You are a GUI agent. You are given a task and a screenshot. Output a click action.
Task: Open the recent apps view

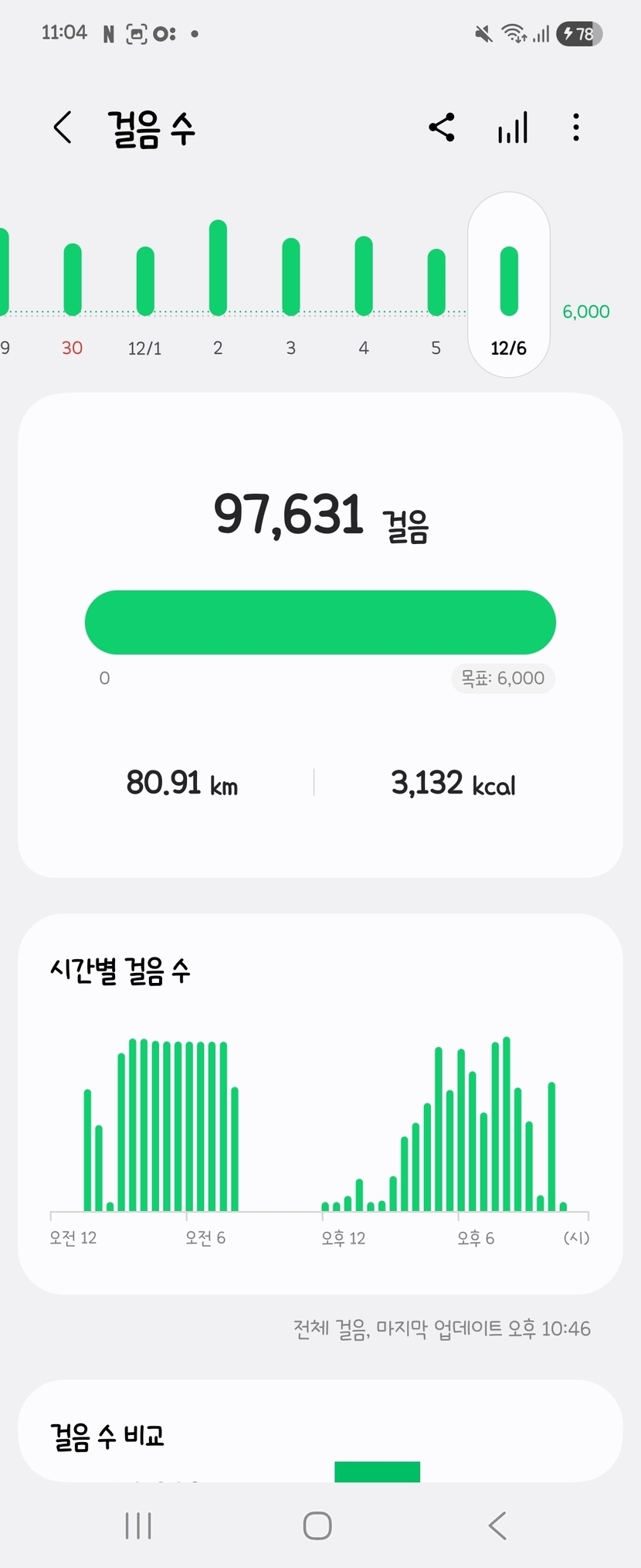pyautogui.click(x=138, y=1525)
